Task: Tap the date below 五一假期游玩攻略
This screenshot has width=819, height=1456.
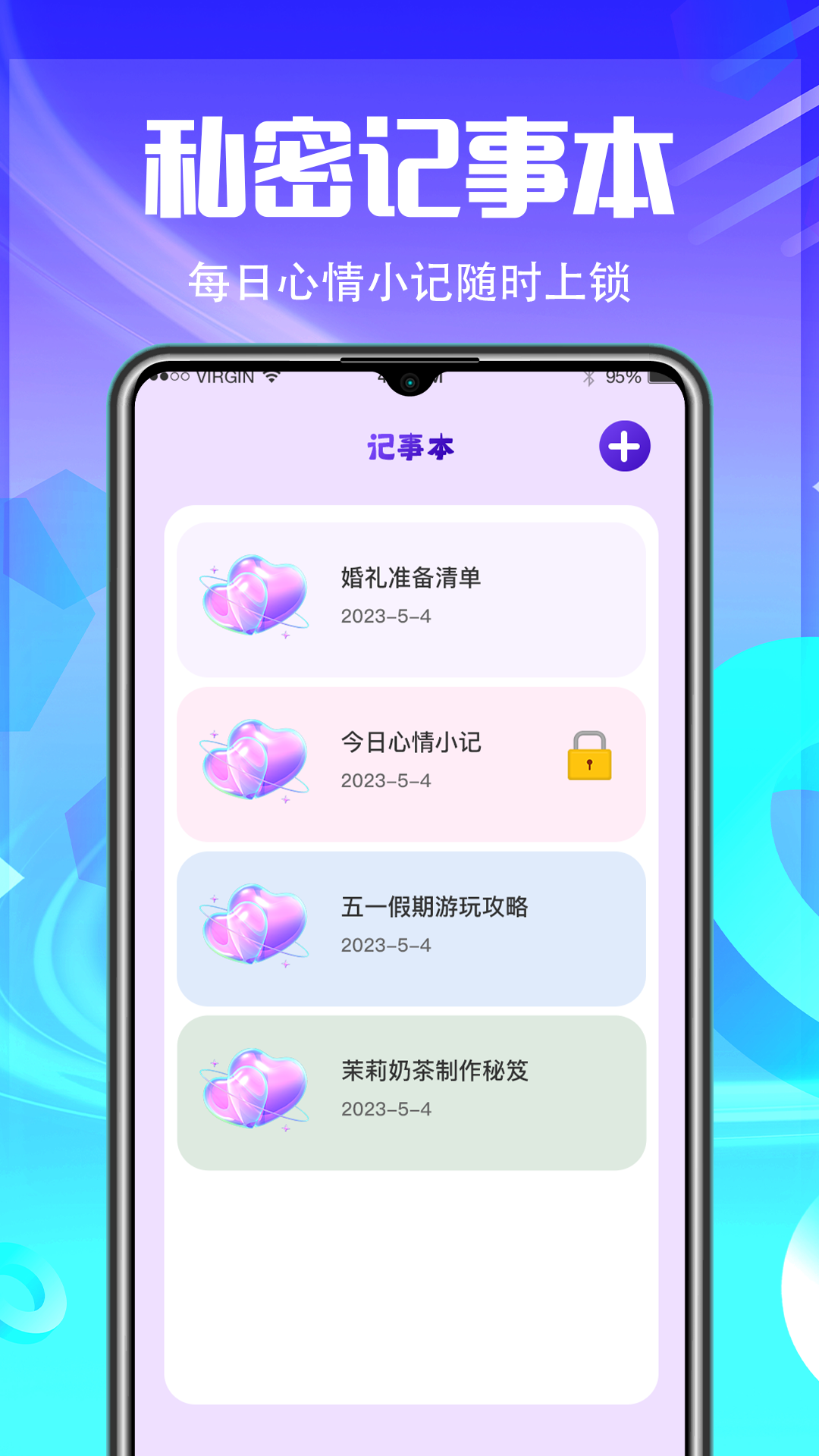Action: [x=385, y=945]
